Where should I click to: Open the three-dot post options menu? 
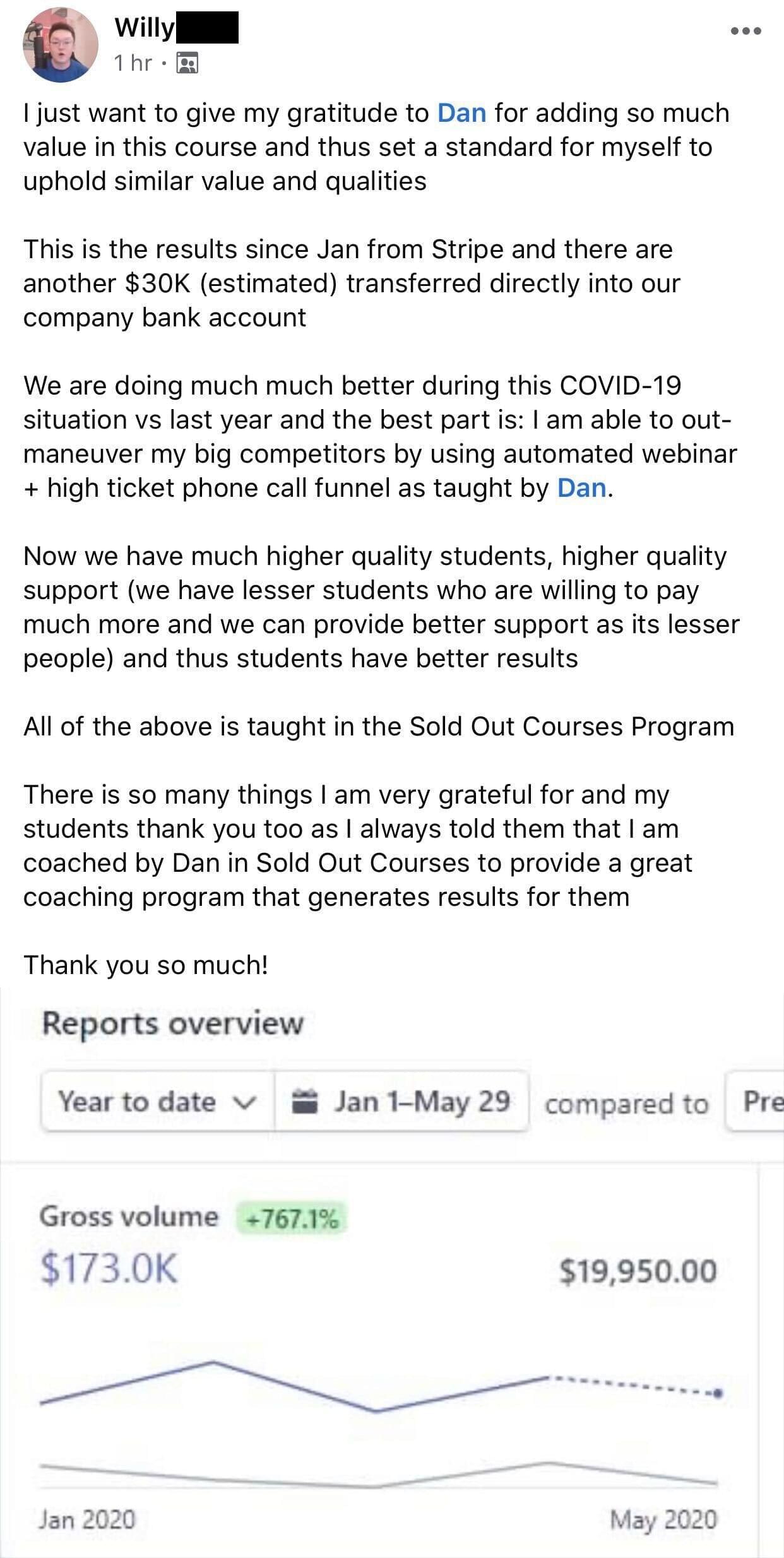click(745, 30)
